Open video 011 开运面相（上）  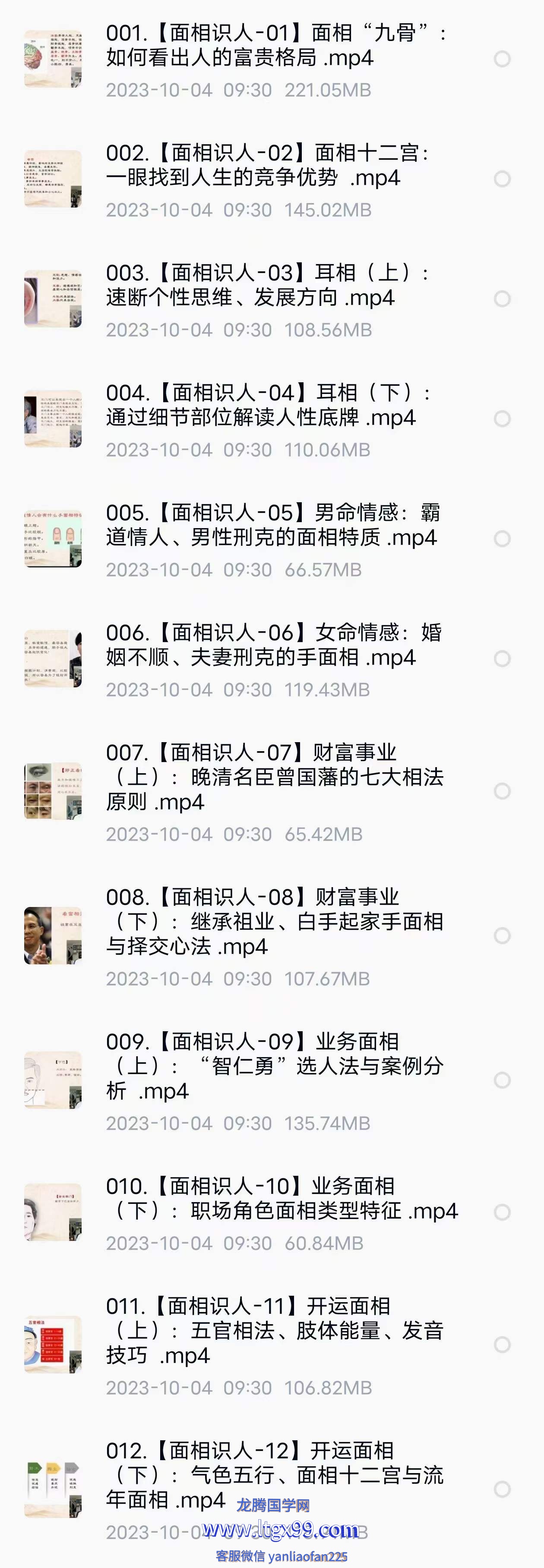pyautogui.click(x=274, y=1331)
